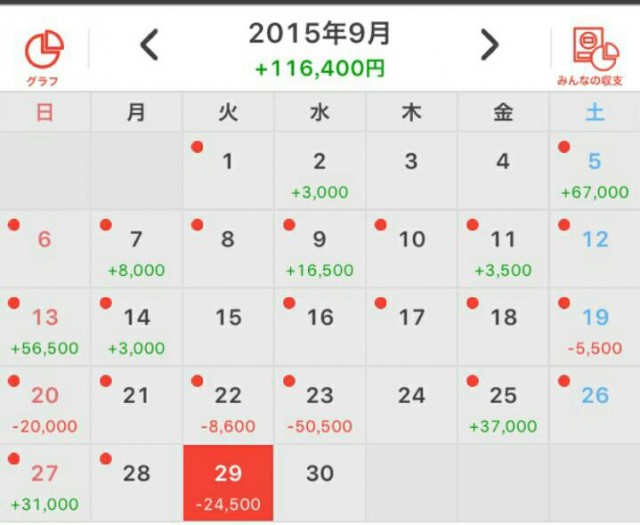Go to the next month
Viewport: 640px width, 525px height.
click(489, 45)
